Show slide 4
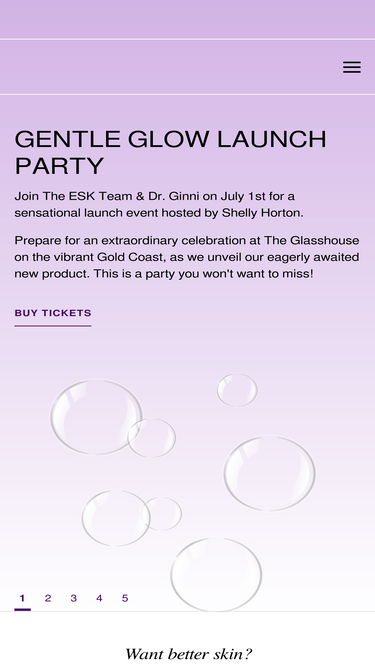The height and width of the screenshot is (667, 375). coord(99,598)
